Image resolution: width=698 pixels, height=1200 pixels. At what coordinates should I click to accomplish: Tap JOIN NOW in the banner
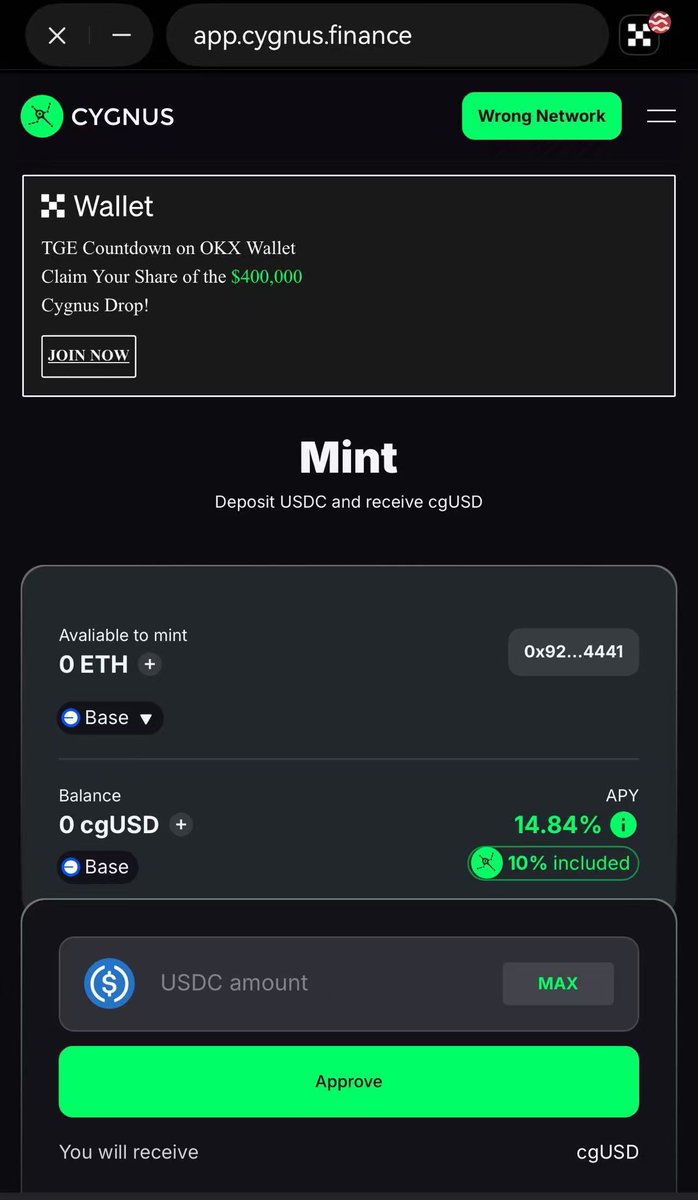coord(89,356)
